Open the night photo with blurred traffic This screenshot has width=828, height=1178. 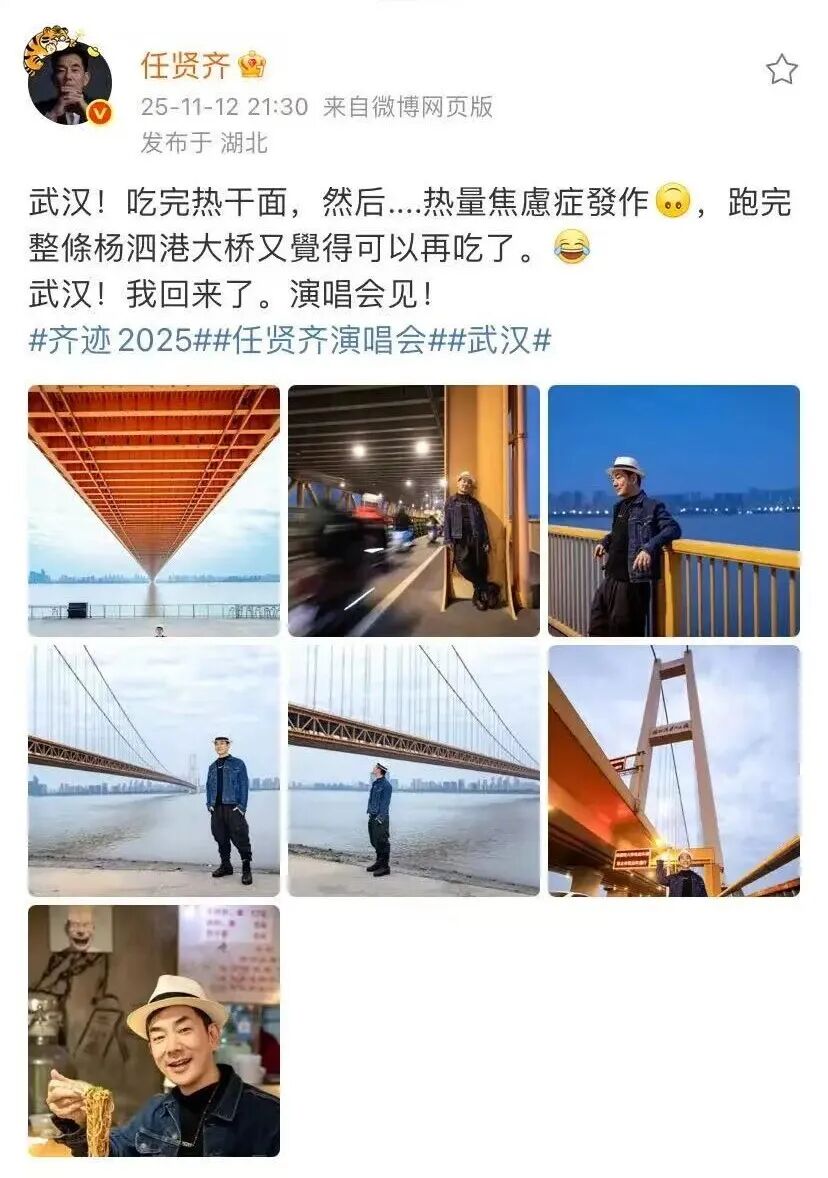(x=414, y=511)
